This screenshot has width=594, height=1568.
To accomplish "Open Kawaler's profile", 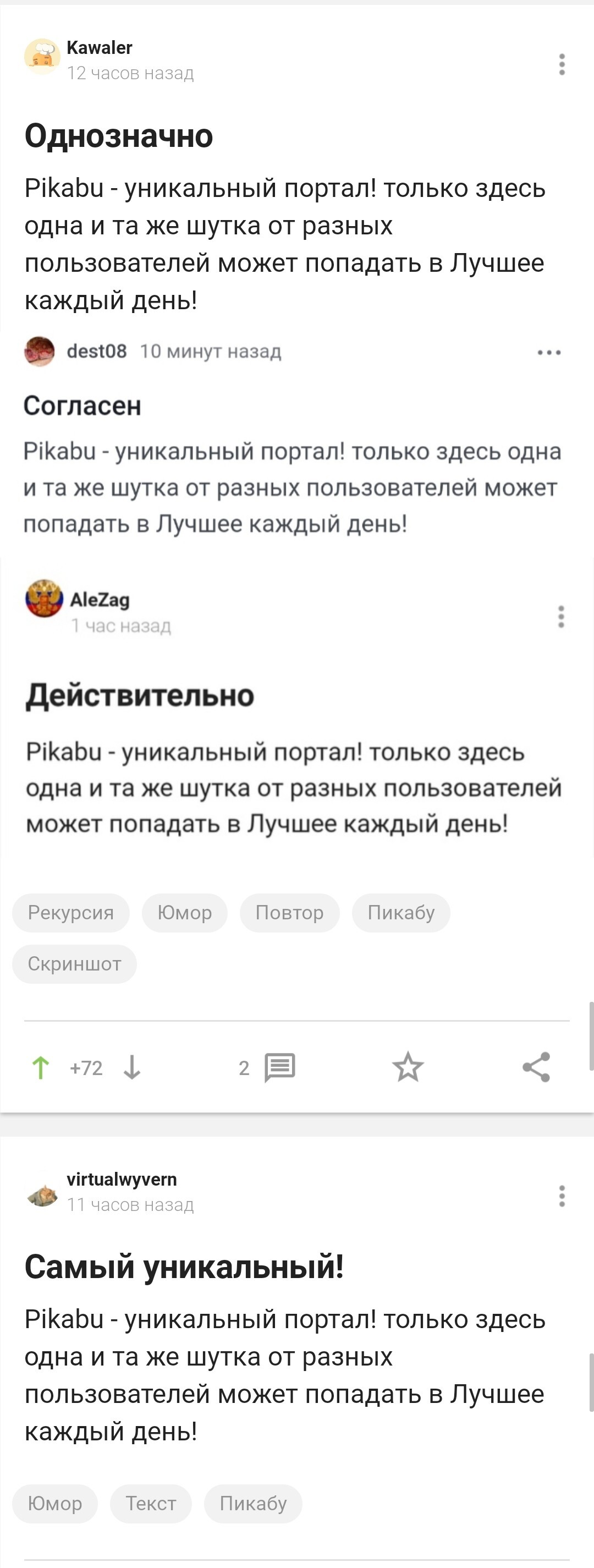I will [x=98, y=47].
